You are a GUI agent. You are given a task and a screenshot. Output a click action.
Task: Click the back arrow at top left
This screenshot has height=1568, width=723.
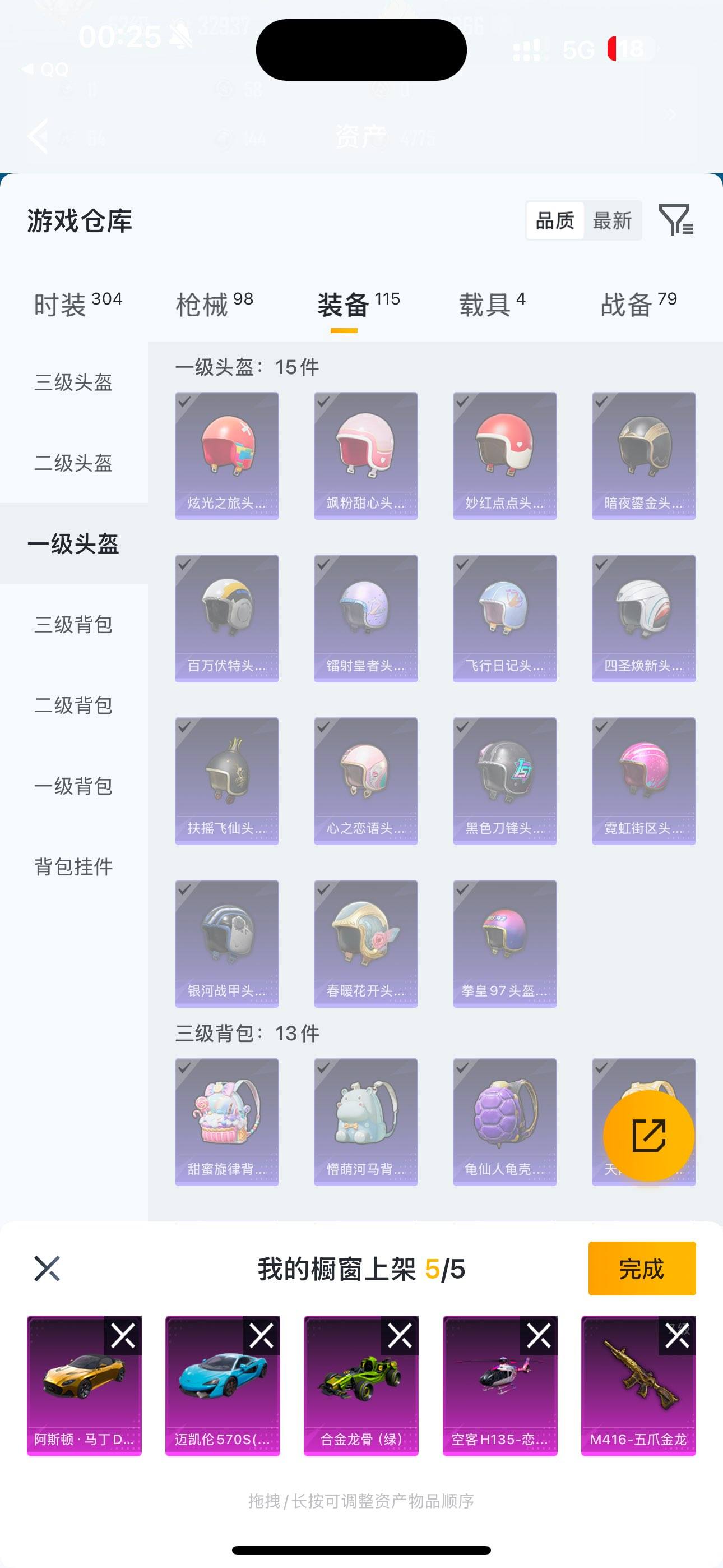coord(38,136)
